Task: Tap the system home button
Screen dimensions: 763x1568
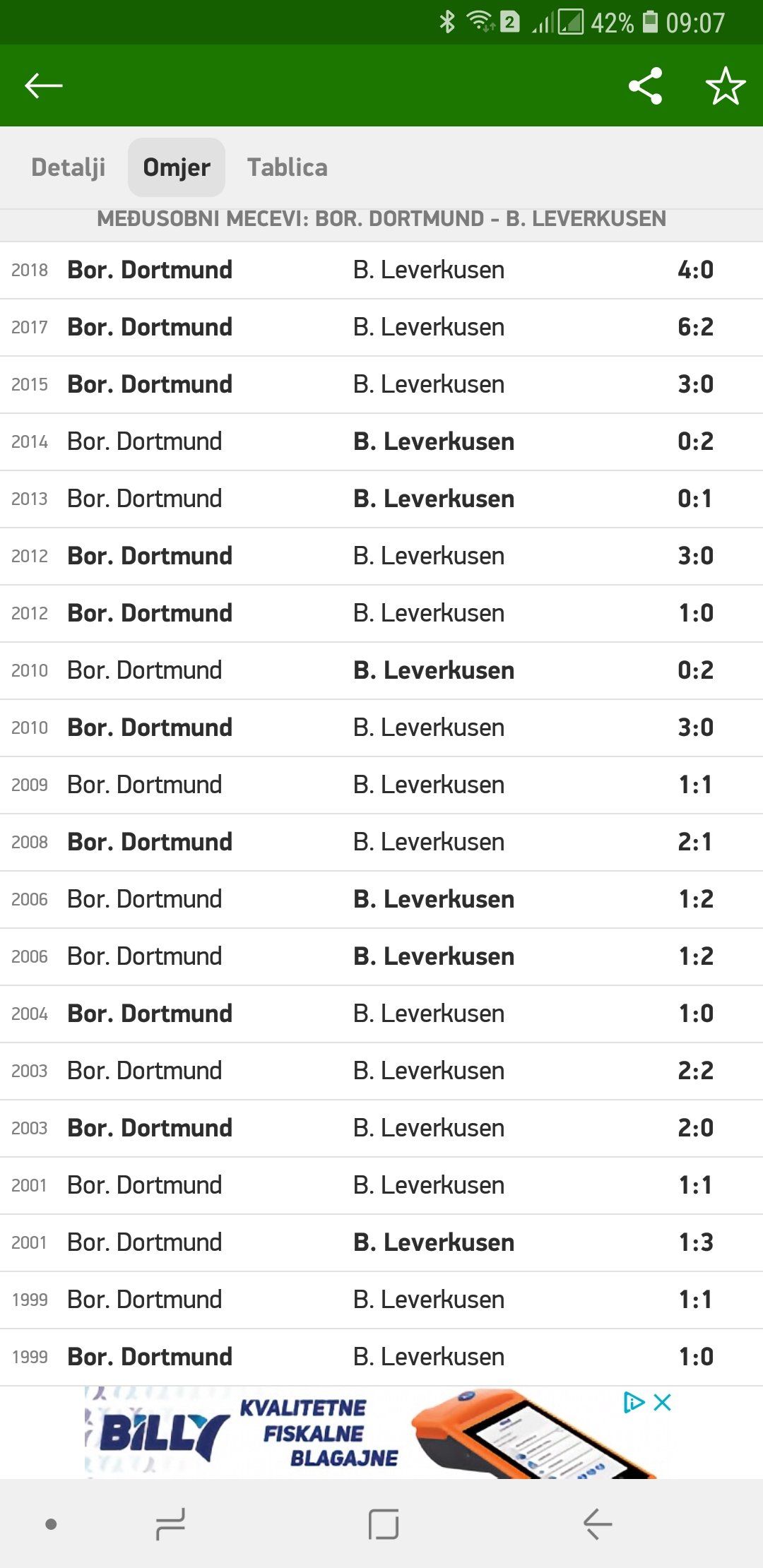Action: point(384,1524)
